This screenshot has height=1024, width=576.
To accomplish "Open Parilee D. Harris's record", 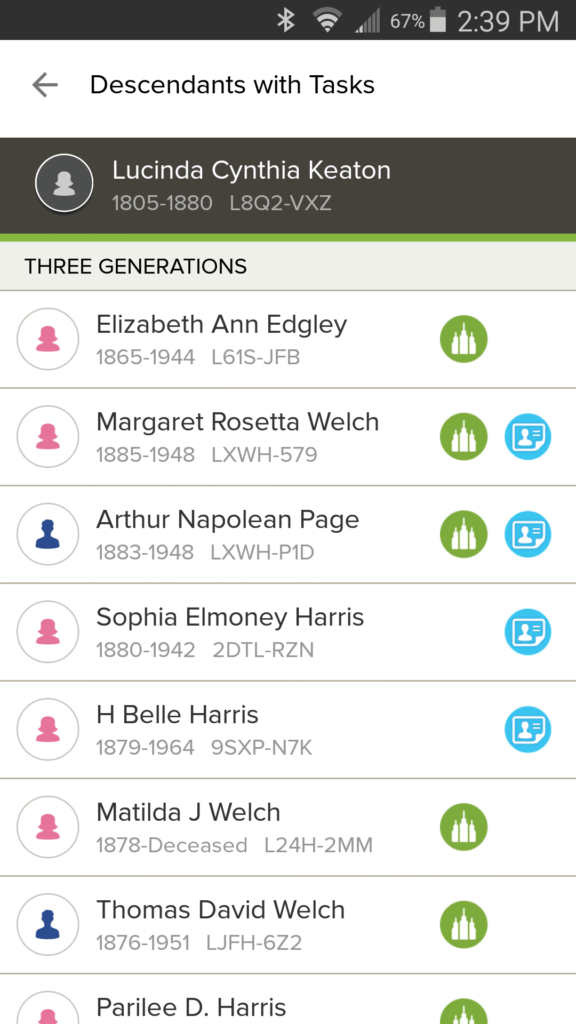I will click(x=288, y=999).
